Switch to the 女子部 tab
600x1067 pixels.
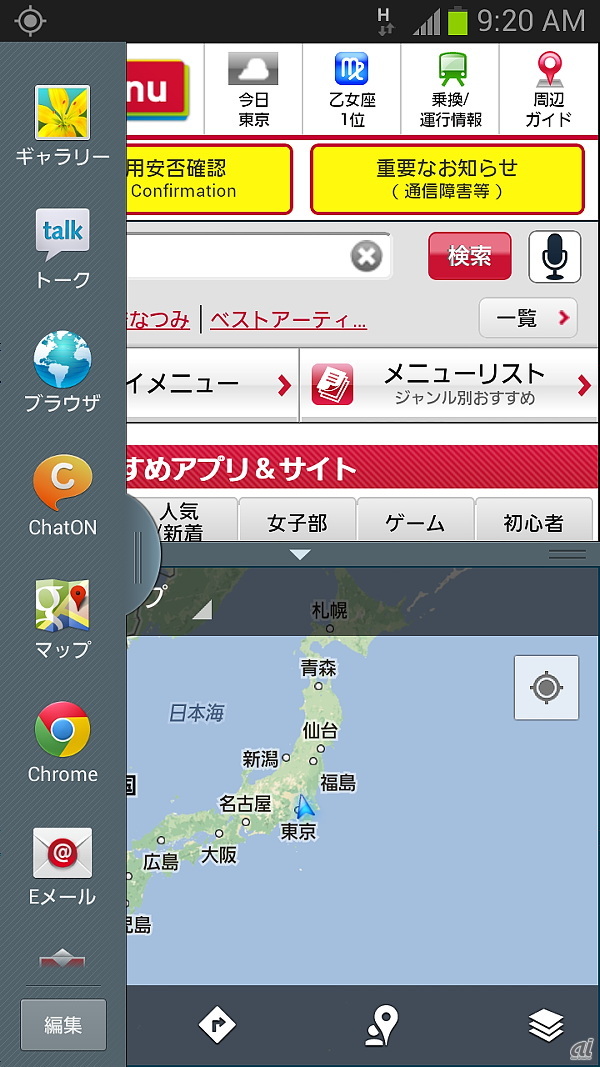[x=297, y=521]
